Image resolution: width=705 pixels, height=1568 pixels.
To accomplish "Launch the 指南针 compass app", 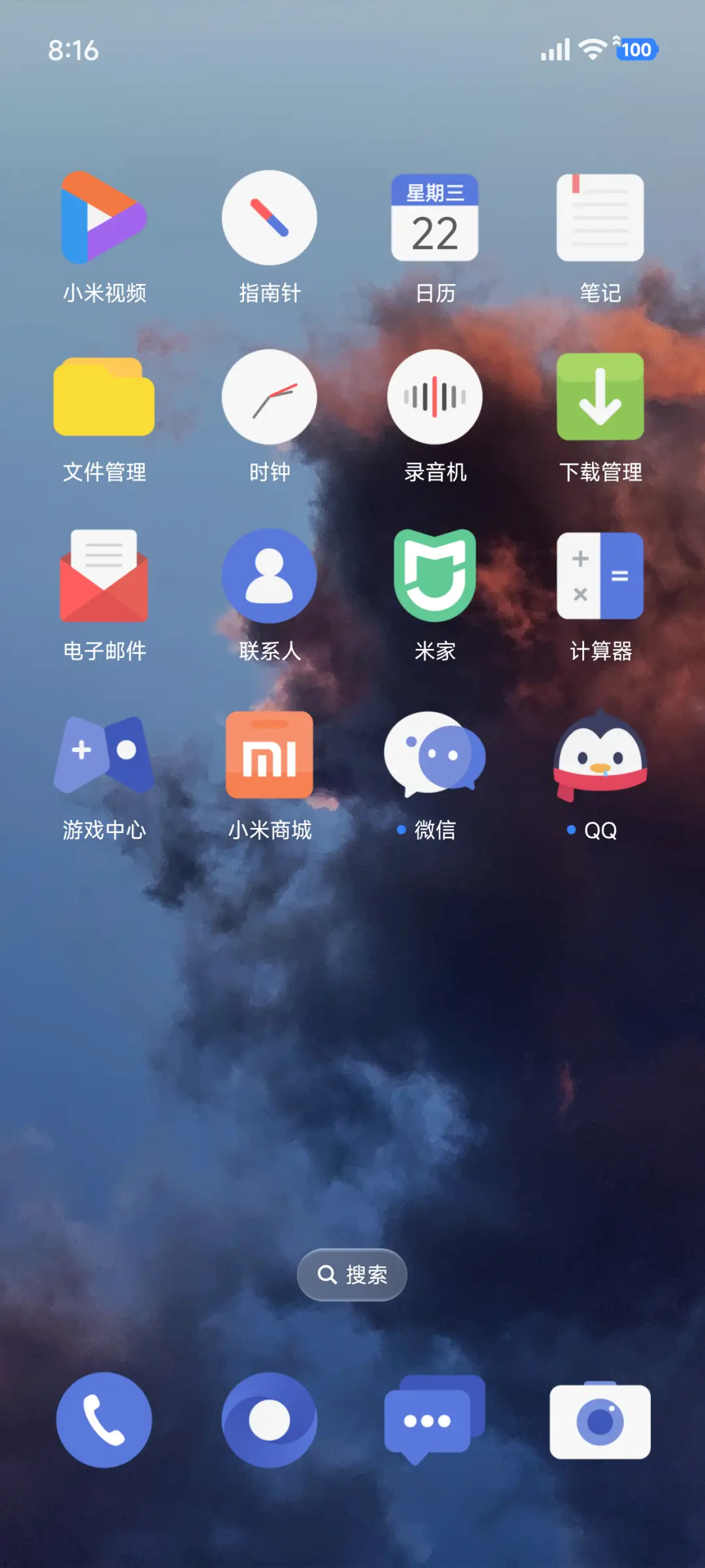I will coord(270,217).
